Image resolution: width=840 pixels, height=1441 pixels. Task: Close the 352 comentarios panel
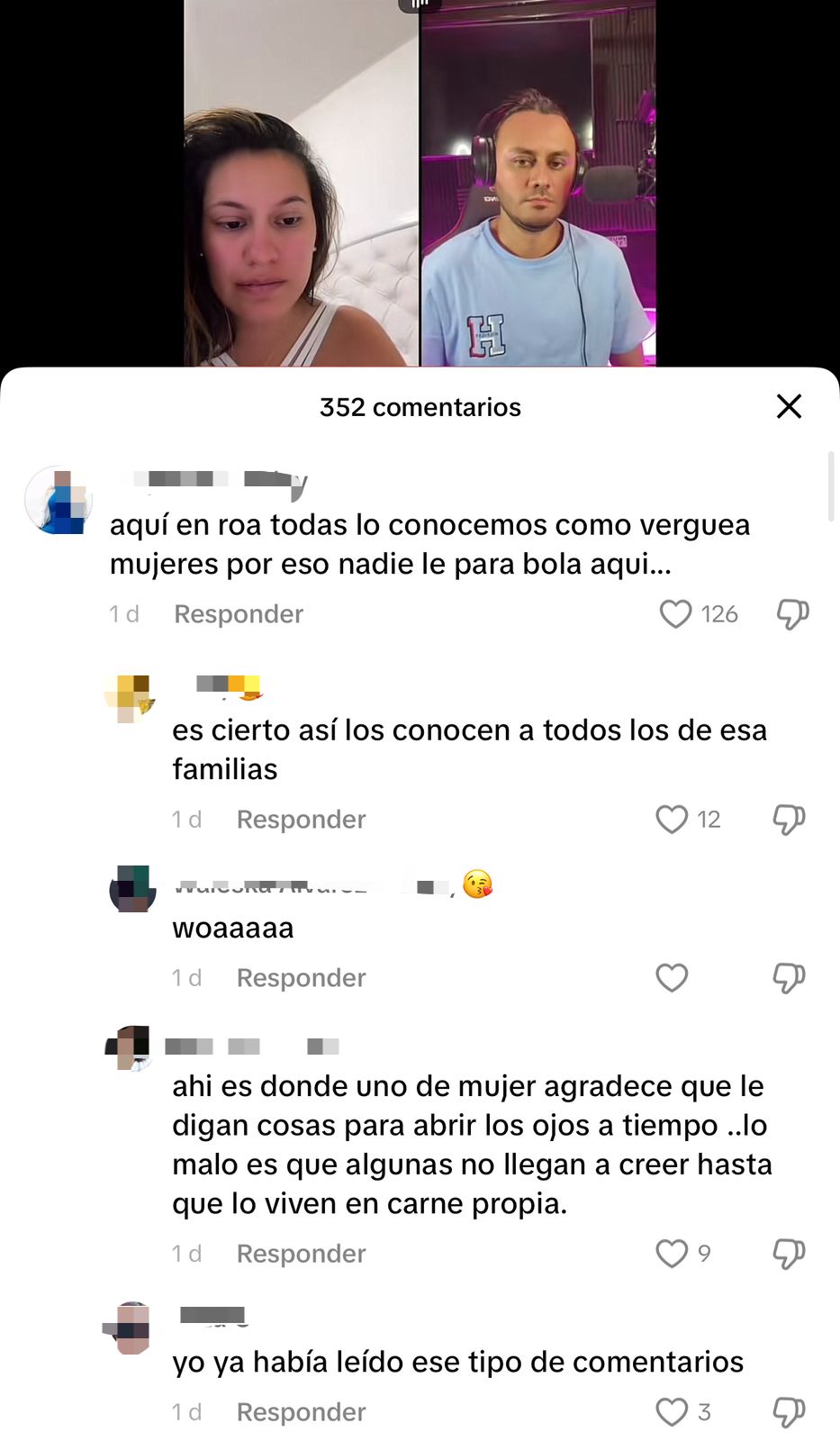(x=789, y=406)
